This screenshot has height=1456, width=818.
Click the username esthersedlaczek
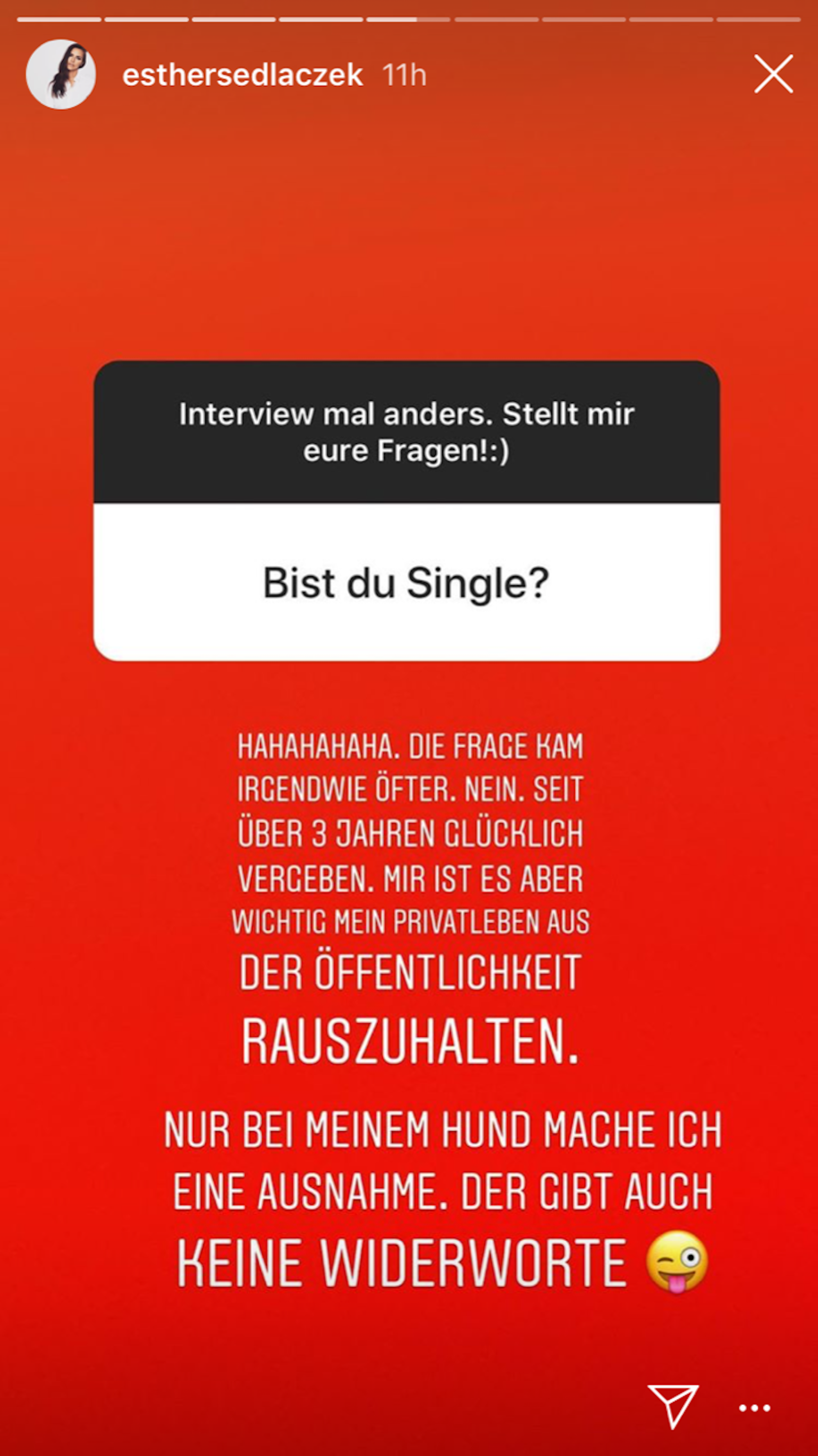(243, 74)
